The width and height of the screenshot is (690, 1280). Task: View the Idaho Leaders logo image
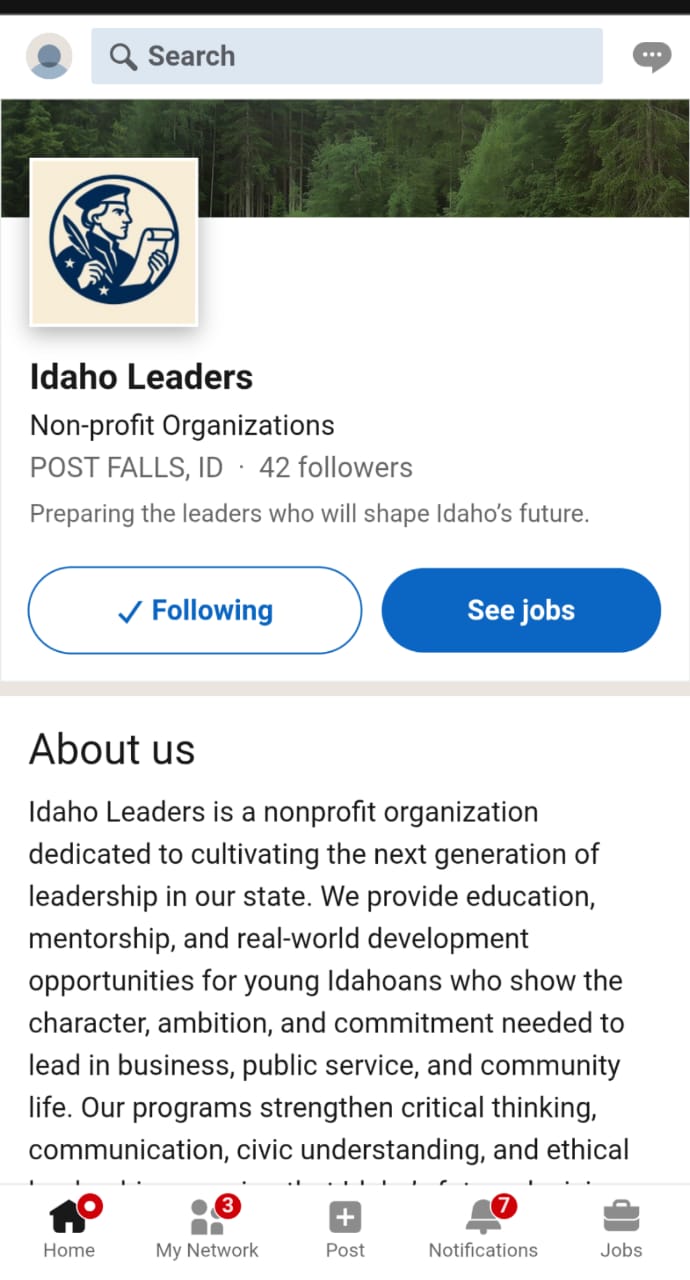pyautogui.click(x=114, y=242)
